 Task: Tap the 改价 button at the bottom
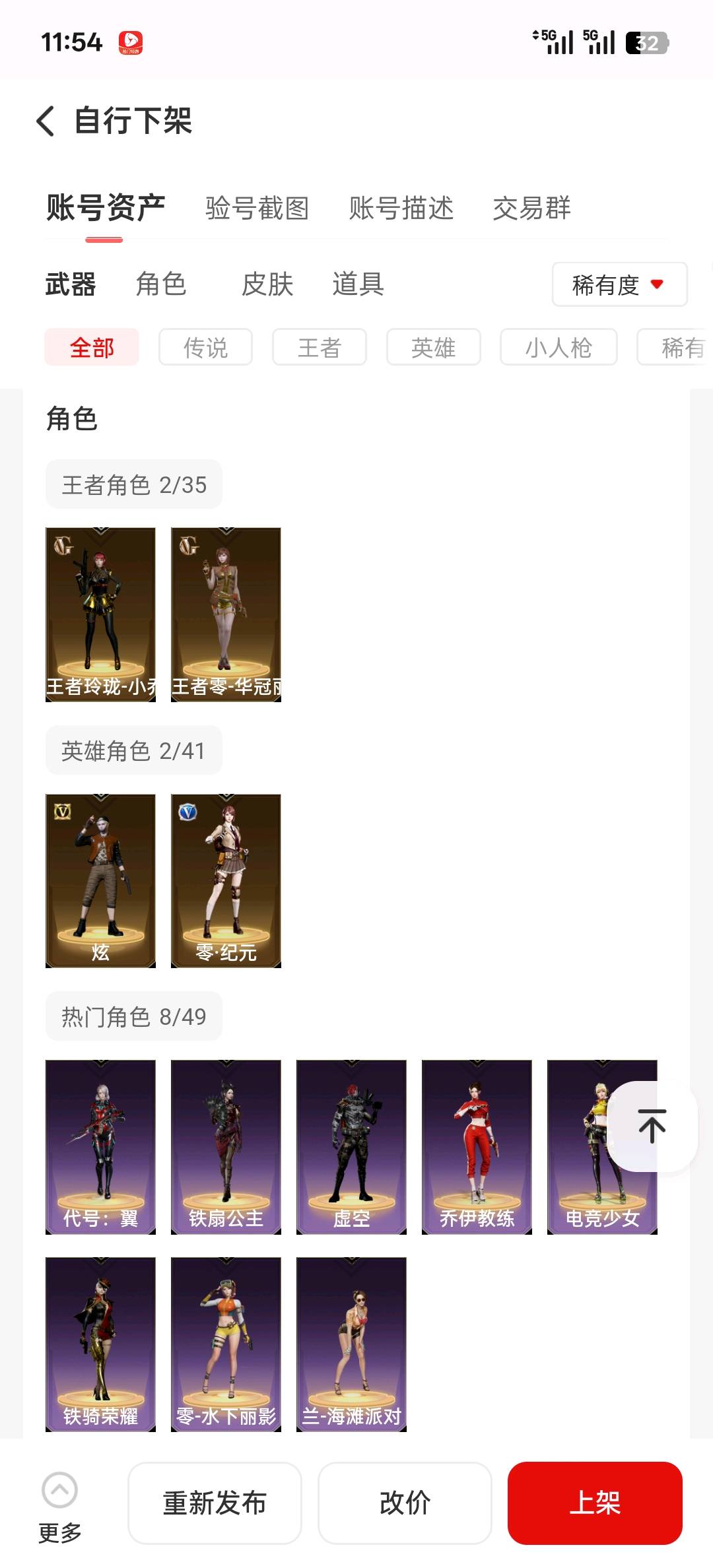[405, 1504]
